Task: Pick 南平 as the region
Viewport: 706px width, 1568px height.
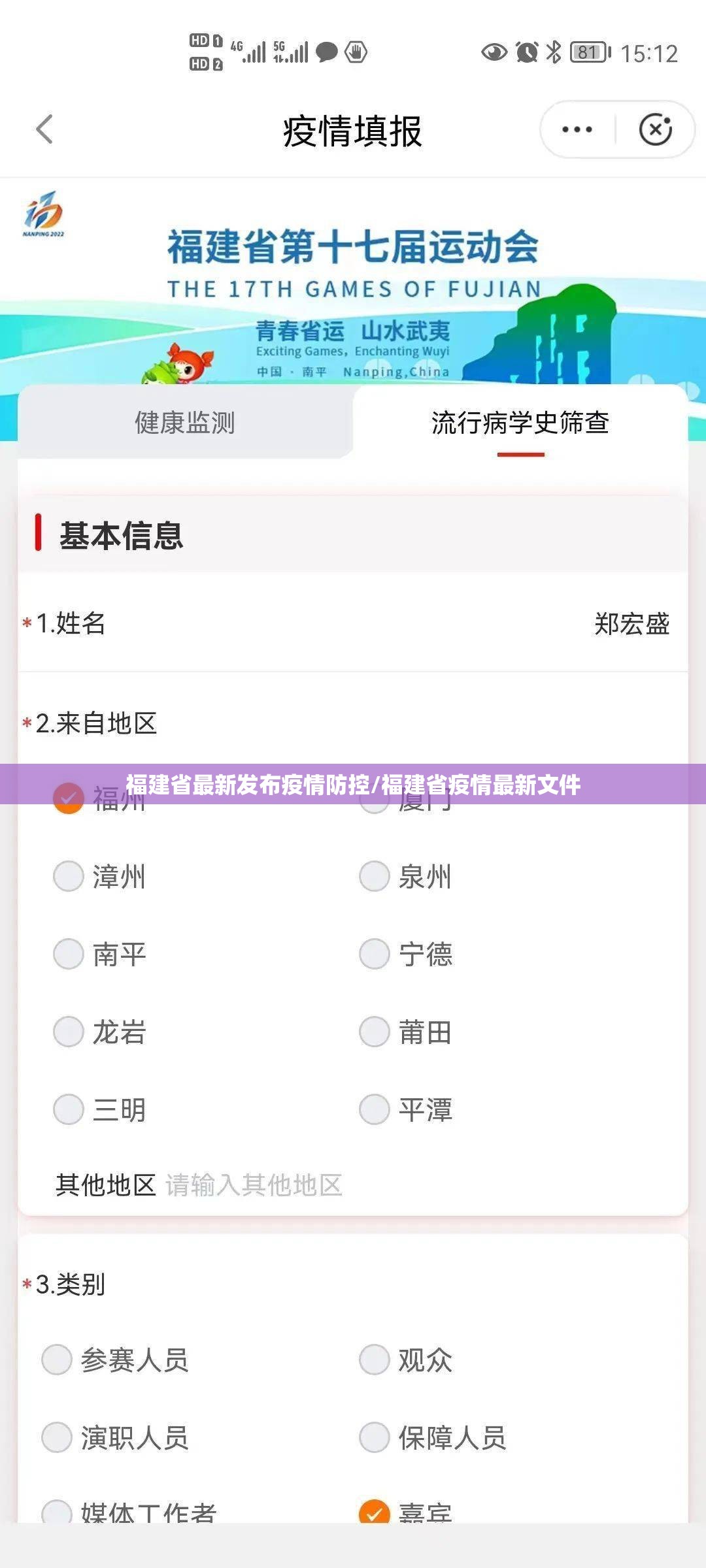Action: [69, 954]
